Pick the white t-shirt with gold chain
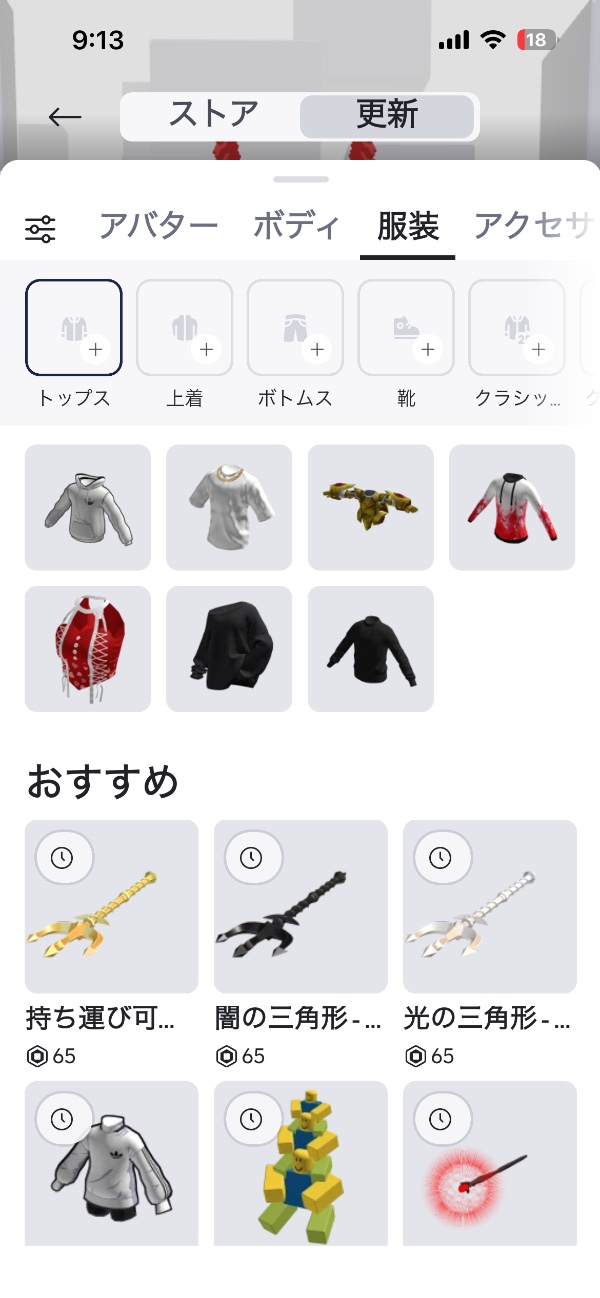This screenshot has width=600, height=1298. (x=229, y=508)
